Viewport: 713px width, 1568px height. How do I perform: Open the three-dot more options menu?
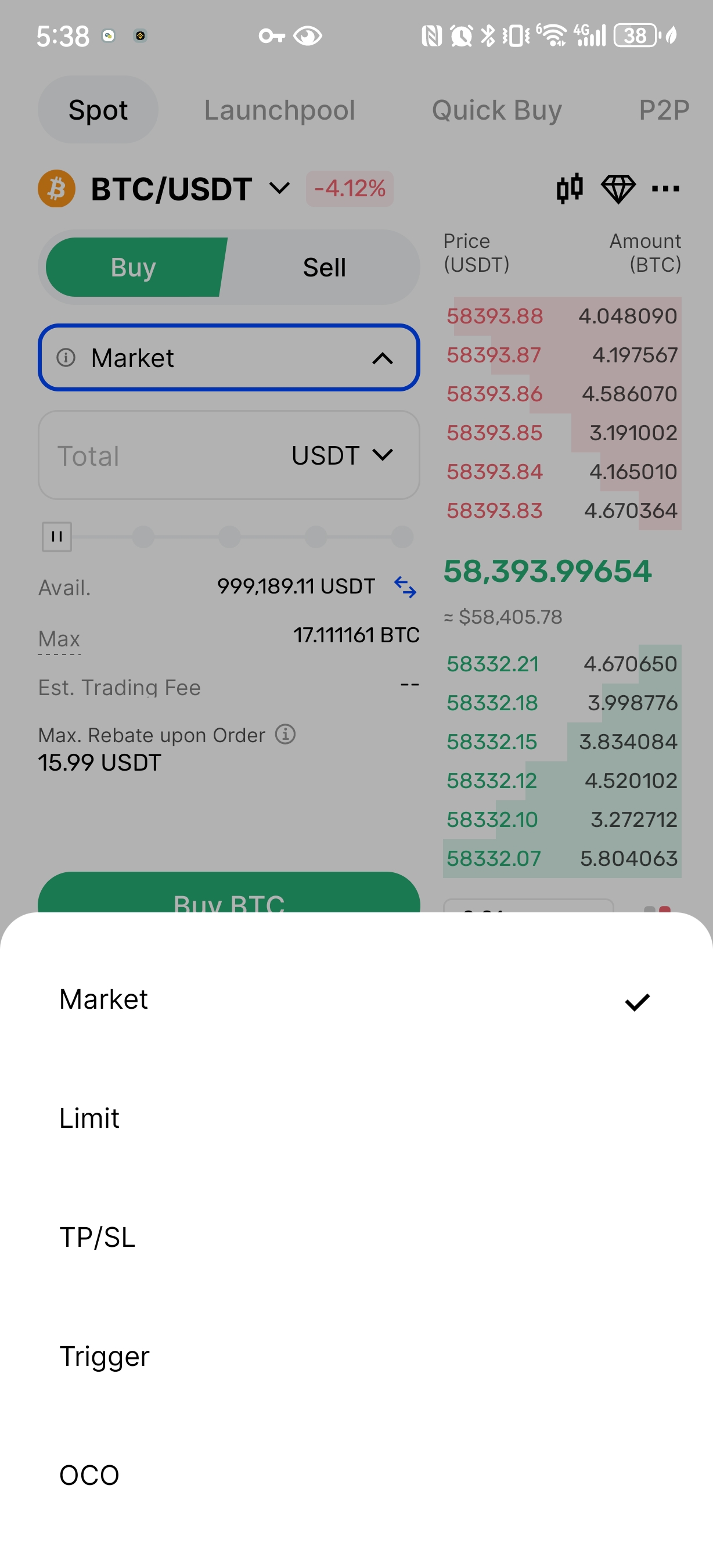[665, 188]
